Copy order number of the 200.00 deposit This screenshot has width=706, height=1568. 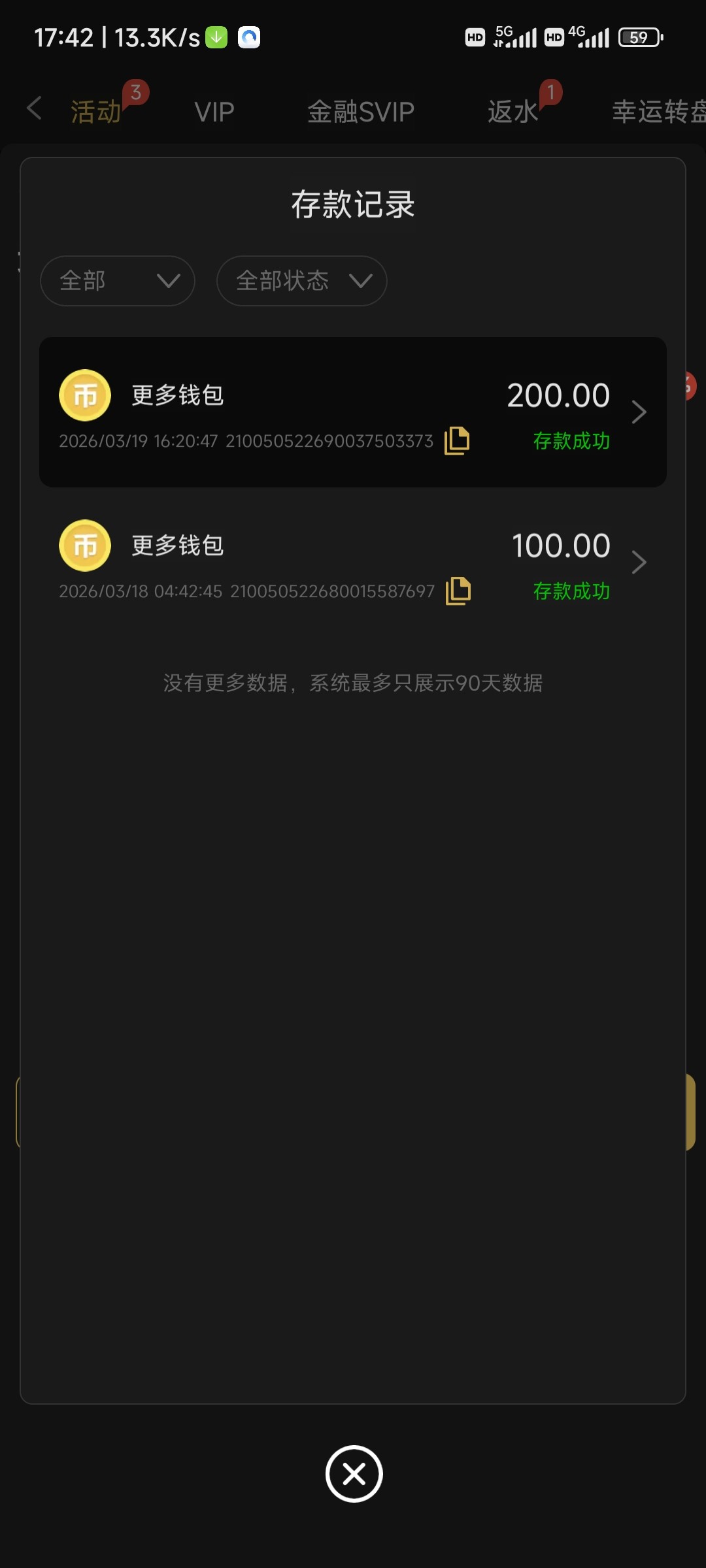tap(457, 441)
